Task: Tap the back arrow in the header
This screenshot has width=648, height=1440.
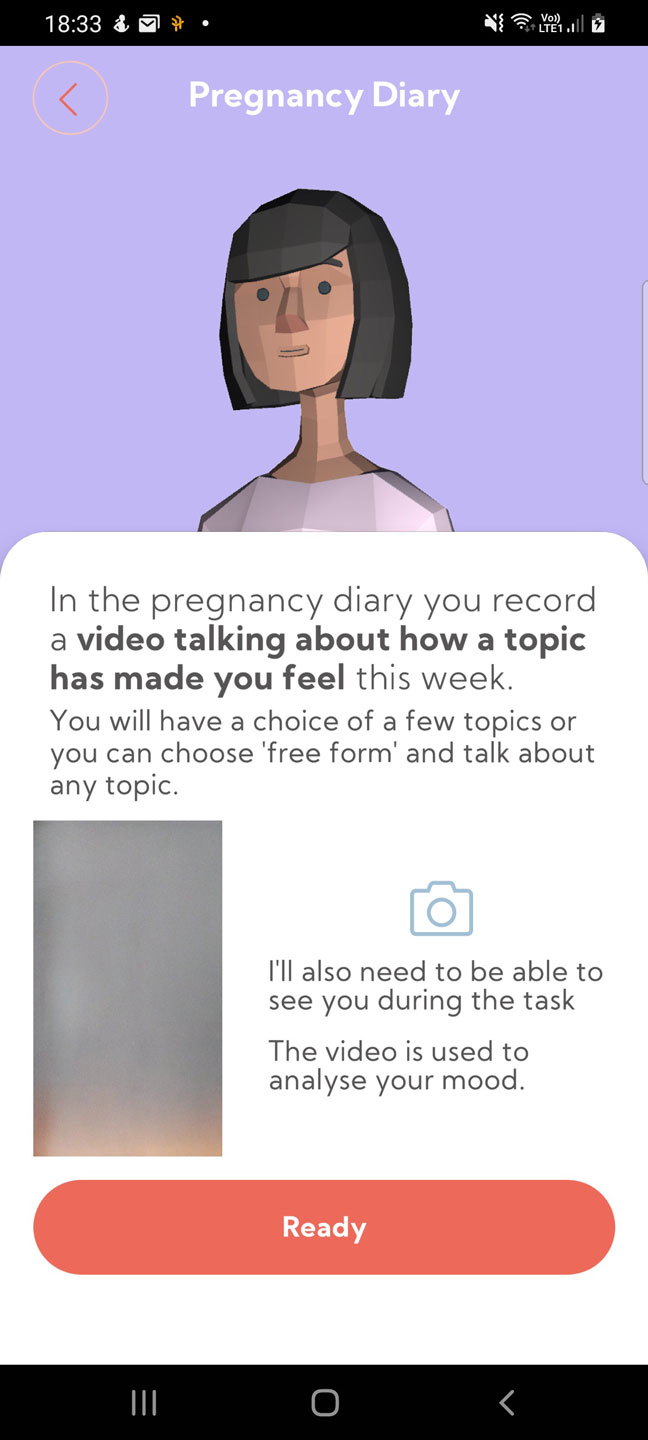Action: point(69,98)
